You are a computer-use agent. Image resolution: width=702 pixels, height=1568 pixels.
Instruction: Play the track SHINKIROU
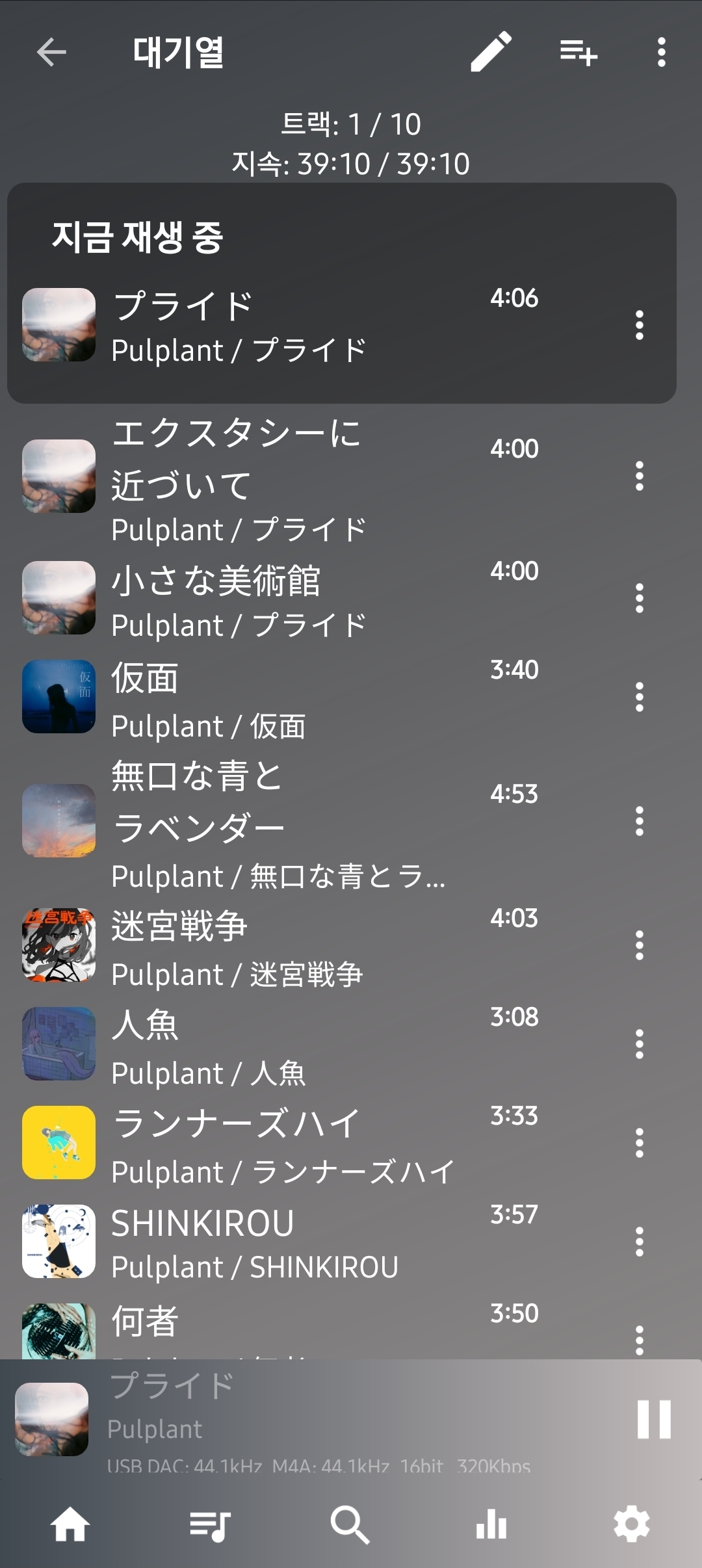[260, 1242]
